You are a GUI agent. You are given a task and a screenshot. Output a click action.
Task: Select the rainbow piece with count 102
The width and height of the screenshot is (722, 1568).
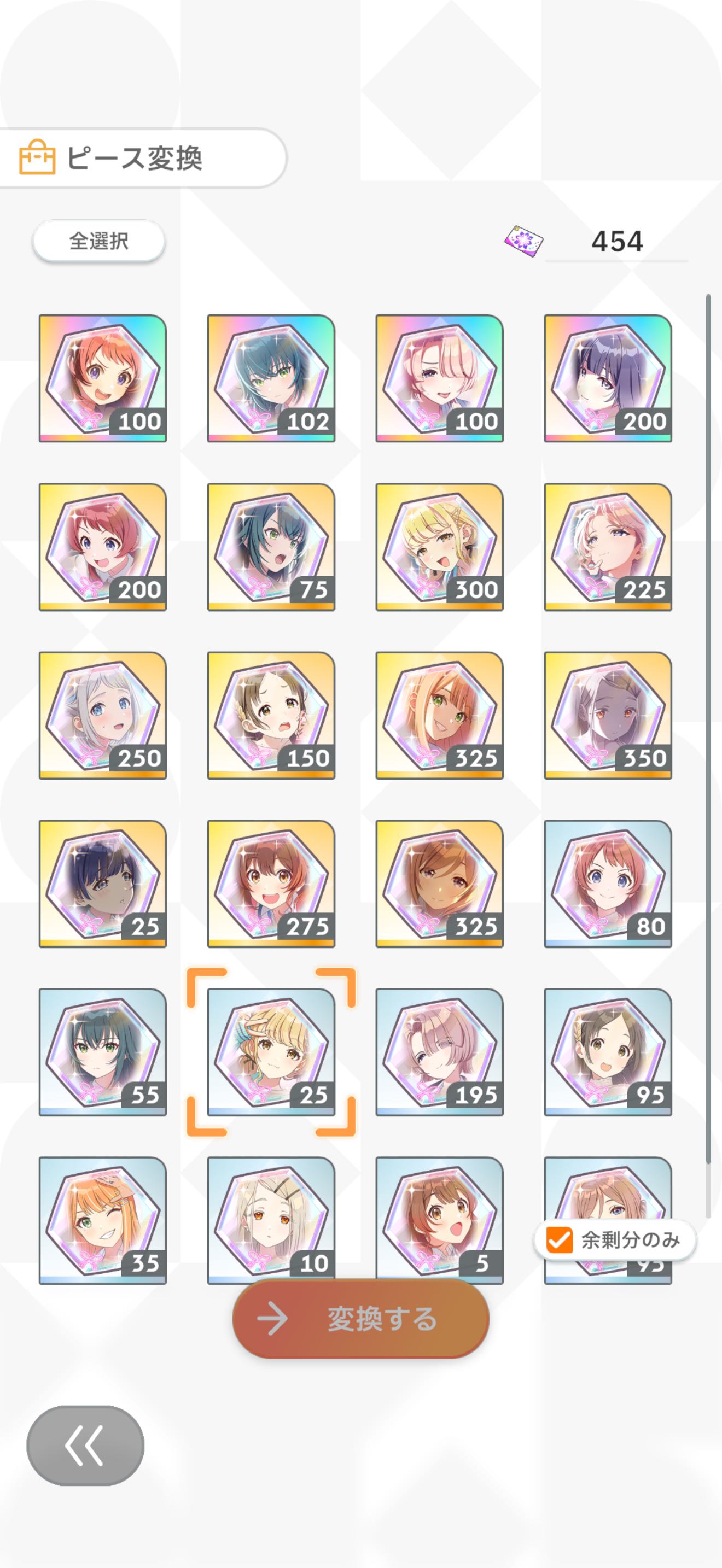(x=271, y=378)
